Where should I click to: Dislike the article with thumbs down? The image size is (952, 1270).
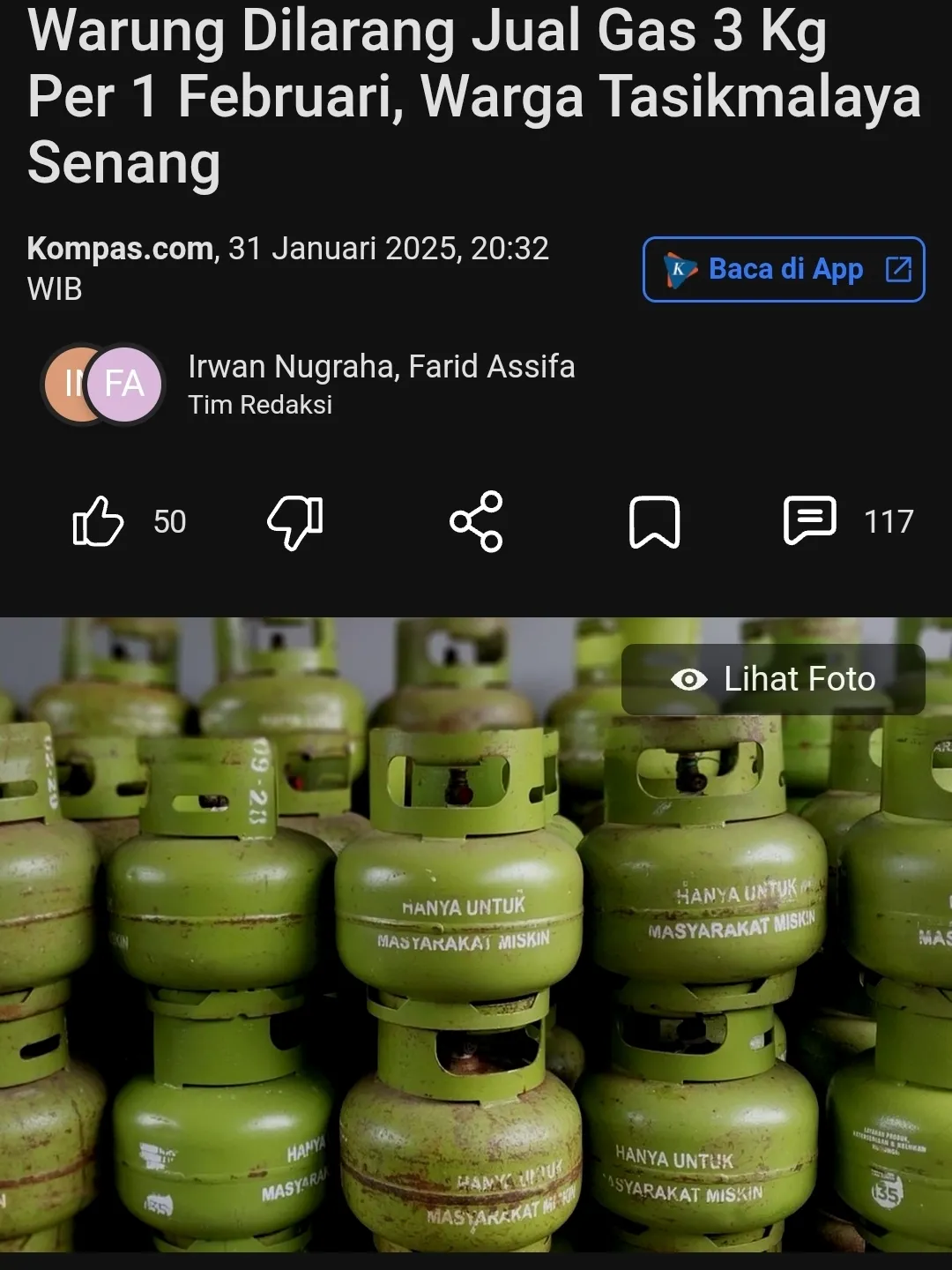coord(295,521)
